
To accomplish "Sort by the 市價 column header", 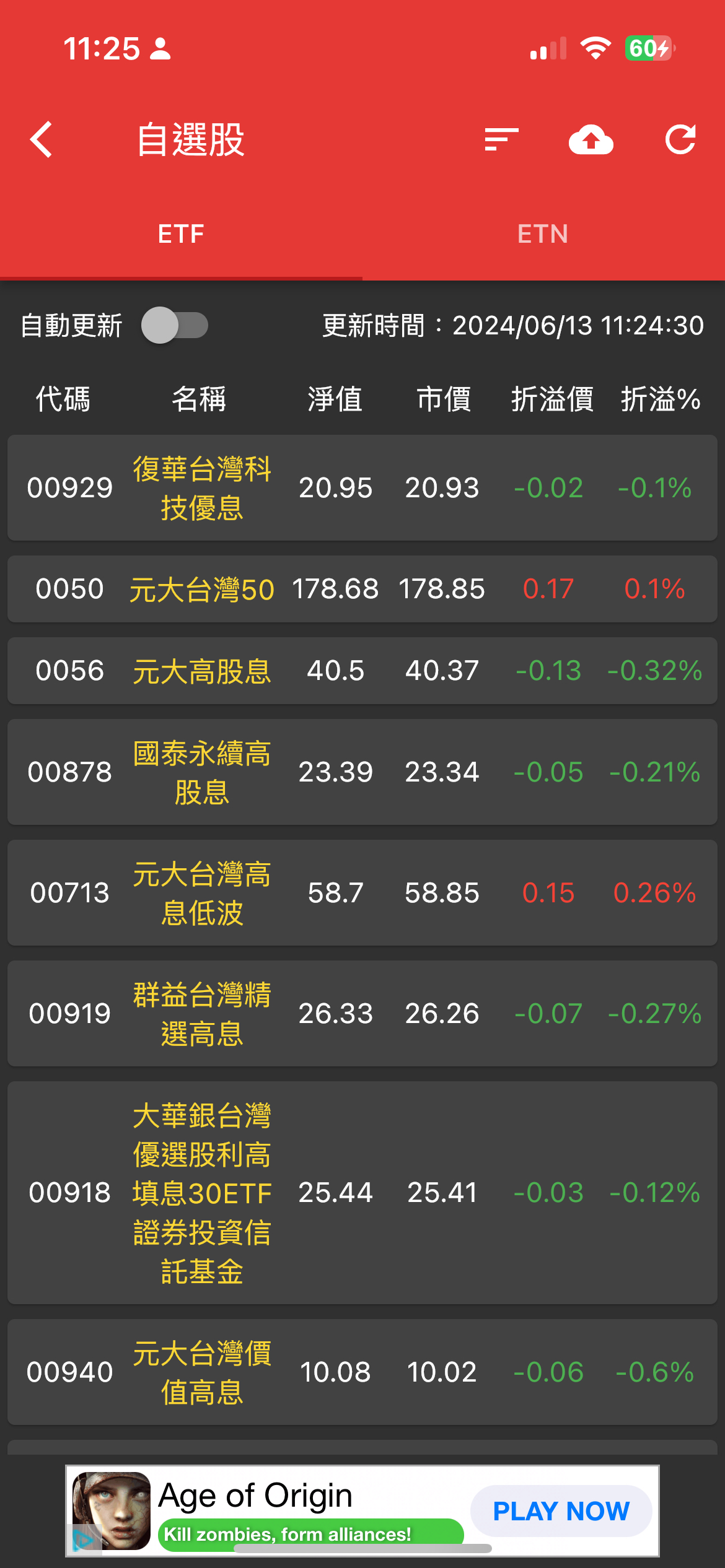I will coord(444,399).
